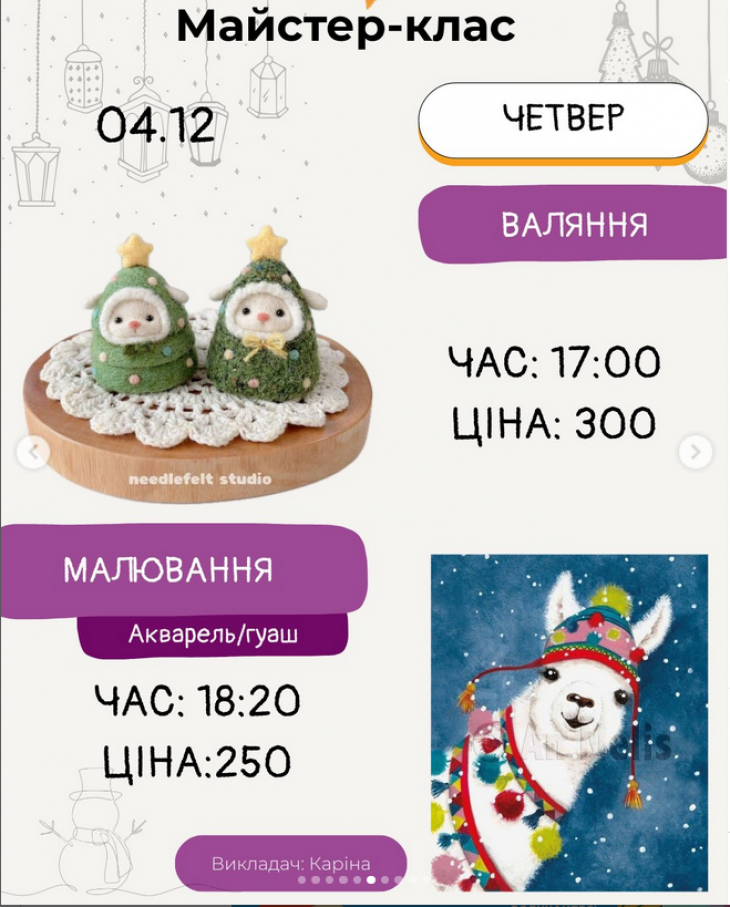Go to the next carousel image

[695, 452]
